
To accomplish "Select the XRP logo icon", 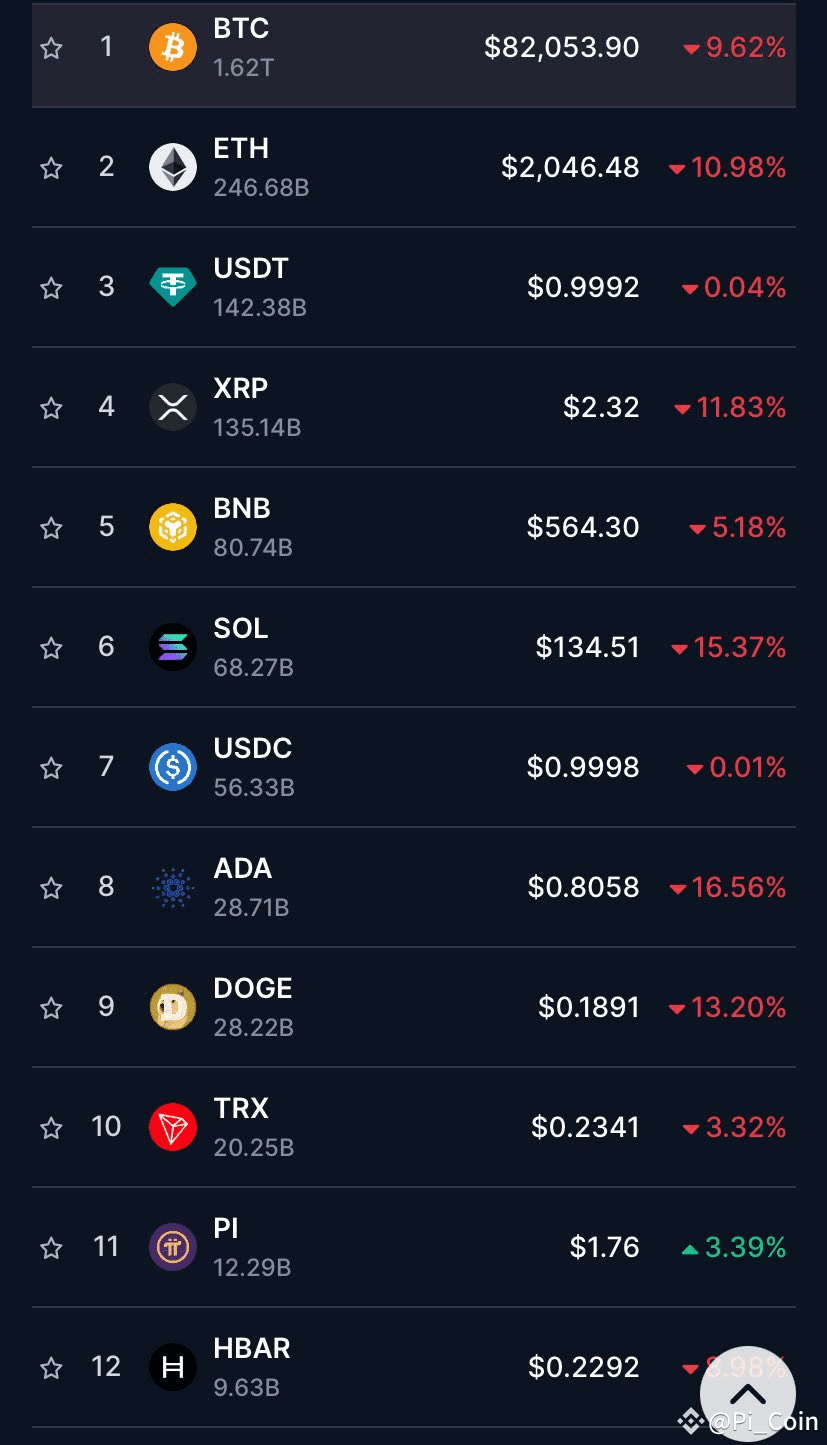I will pos(172,407).
